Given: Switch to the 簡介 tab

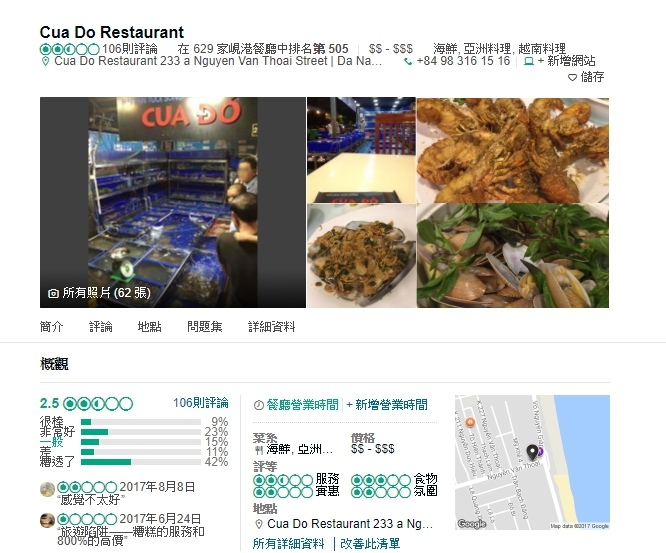Looking at the screenshot, I should click(51, 327).
